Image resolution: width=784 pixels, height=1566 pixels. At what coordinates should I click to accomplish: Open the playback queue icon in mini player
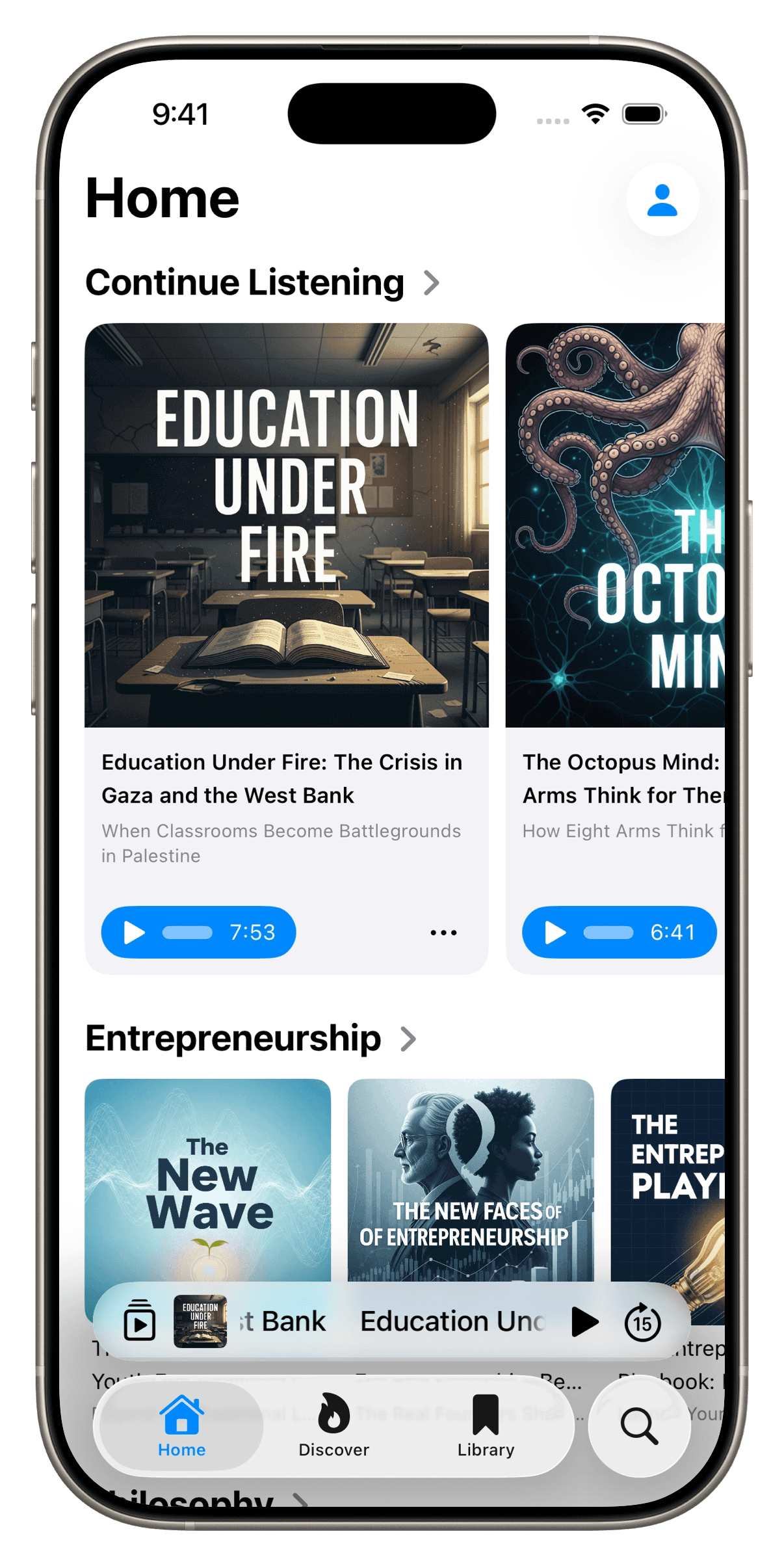click(140, 1321)
